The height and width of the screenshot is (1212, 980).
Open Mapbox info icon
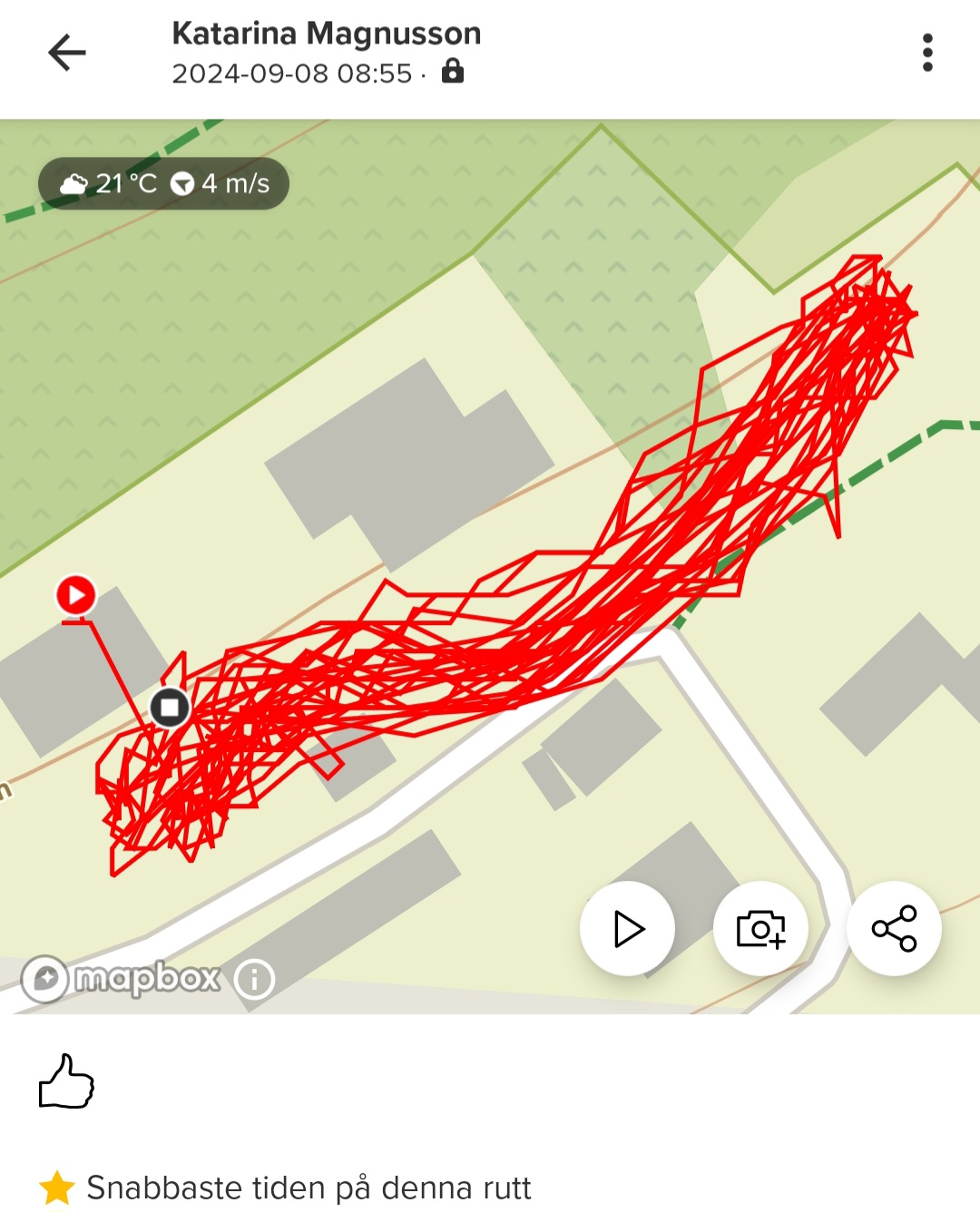click(x=254, y=979)
